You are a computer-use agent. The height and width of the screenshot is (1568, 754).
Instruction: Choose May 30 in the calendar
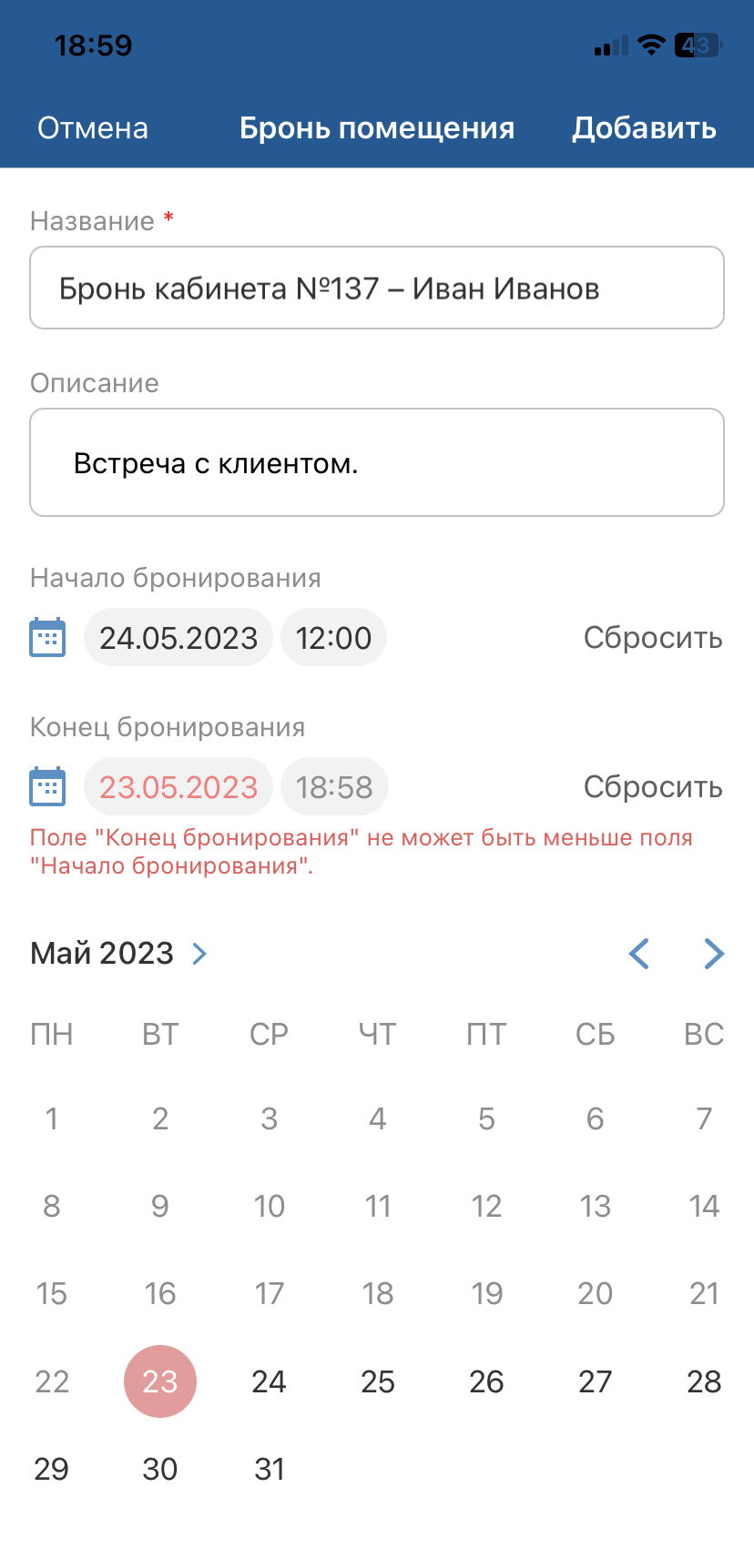pyautogui.click(x=160, y=1469)
